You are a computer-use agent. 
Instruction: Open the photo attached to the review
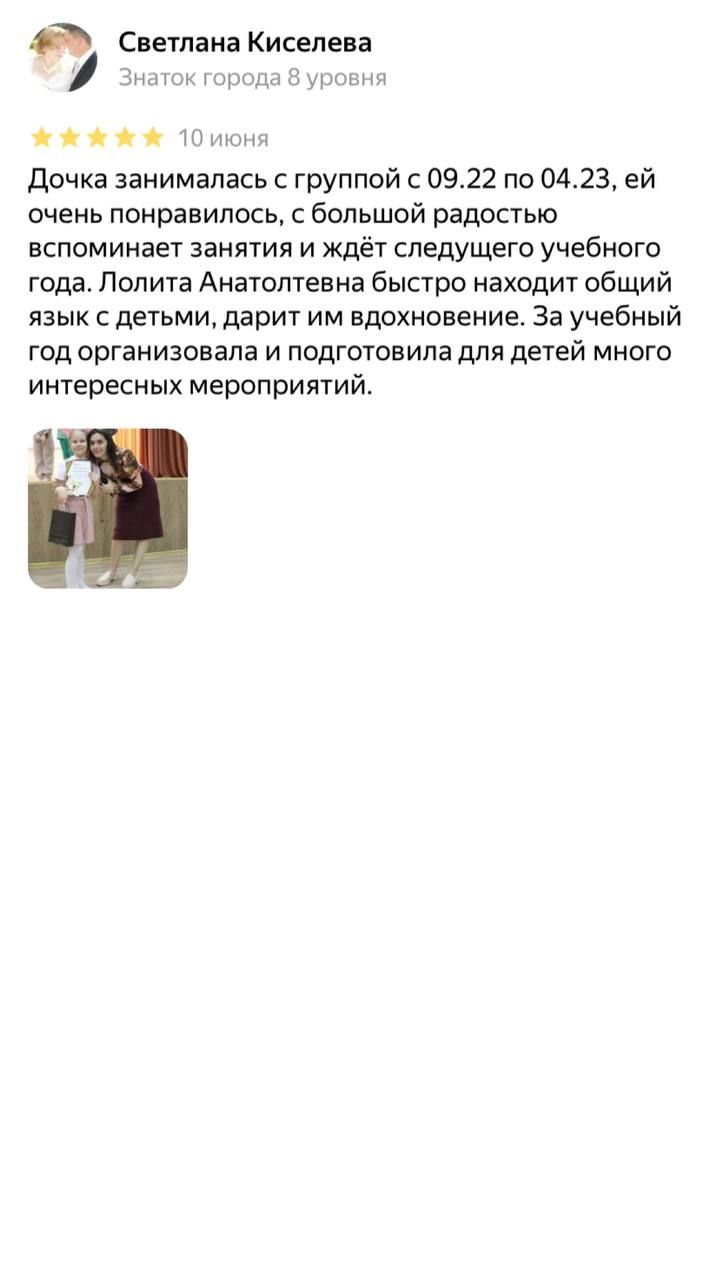(108, 508)
